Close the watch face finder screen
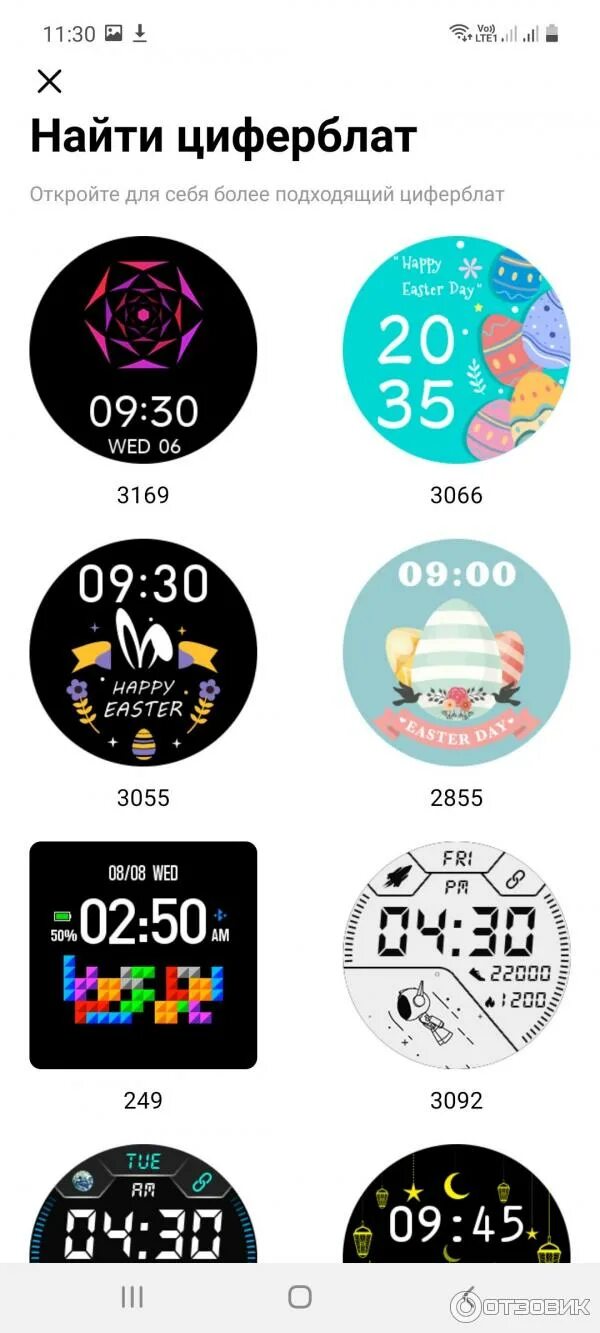The width and height of the screenshot is (600, 1333). point(49,81)
